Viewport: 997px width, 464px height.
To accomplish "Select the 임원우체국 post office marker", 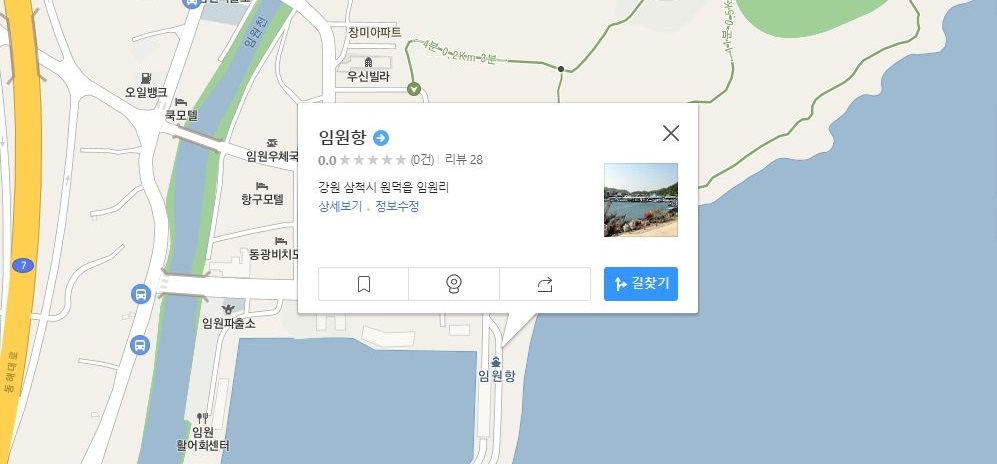I will tap(272, 143).
